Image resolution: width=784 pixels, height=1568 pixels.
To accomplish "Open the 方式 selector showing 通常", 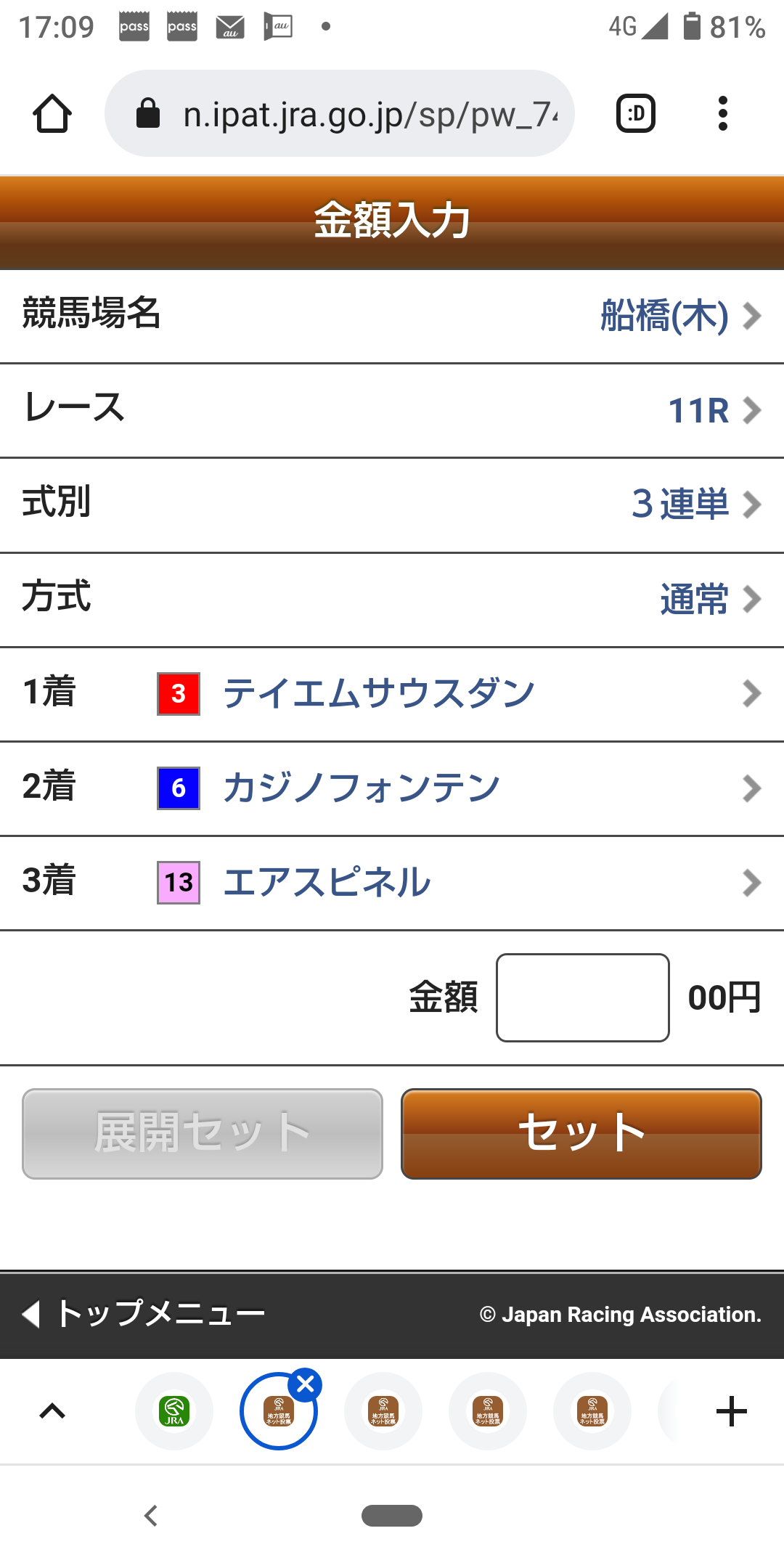I will click(392, 600).
